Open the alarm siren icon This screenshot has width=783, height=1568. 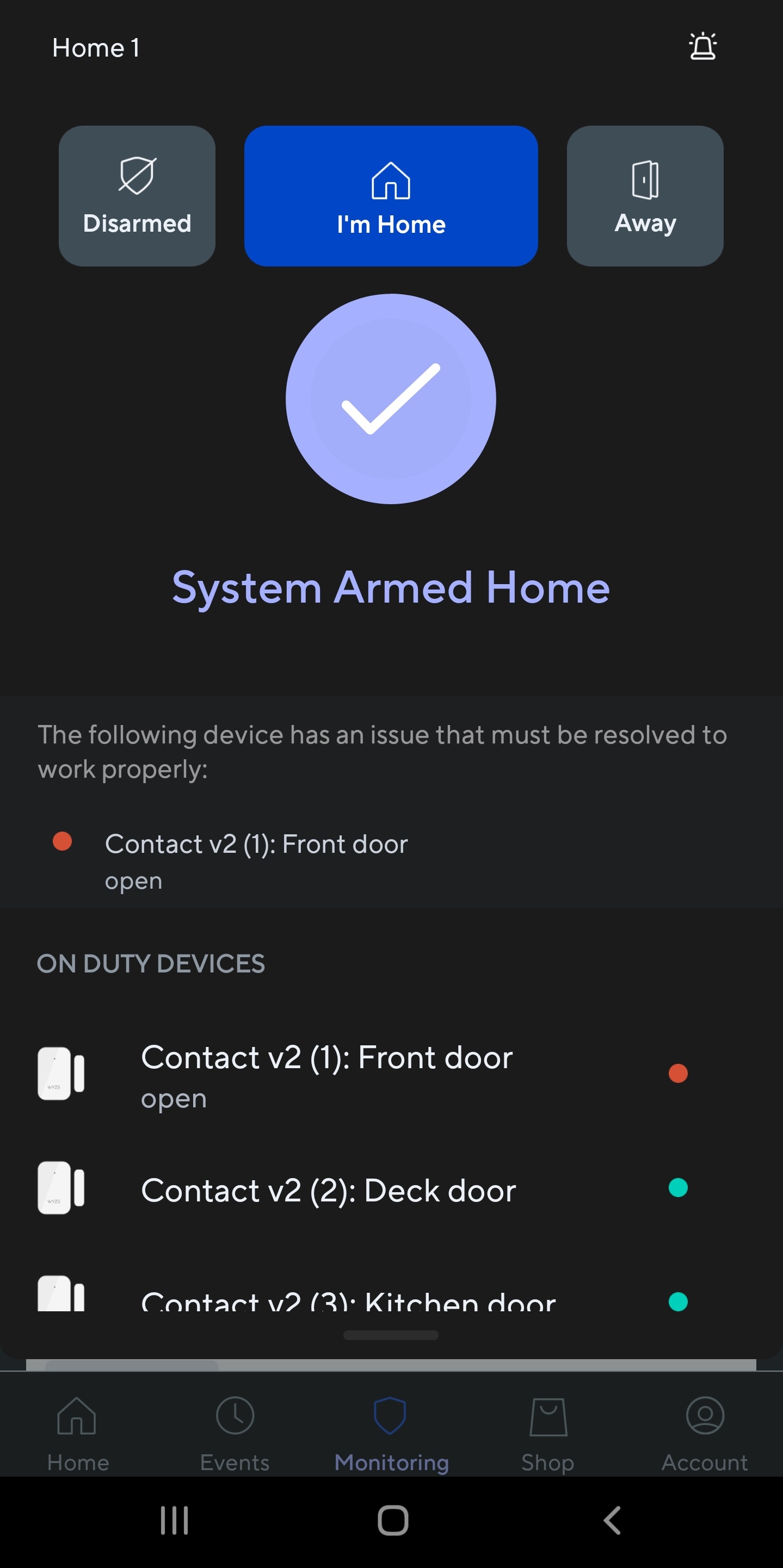coord(702,46)
